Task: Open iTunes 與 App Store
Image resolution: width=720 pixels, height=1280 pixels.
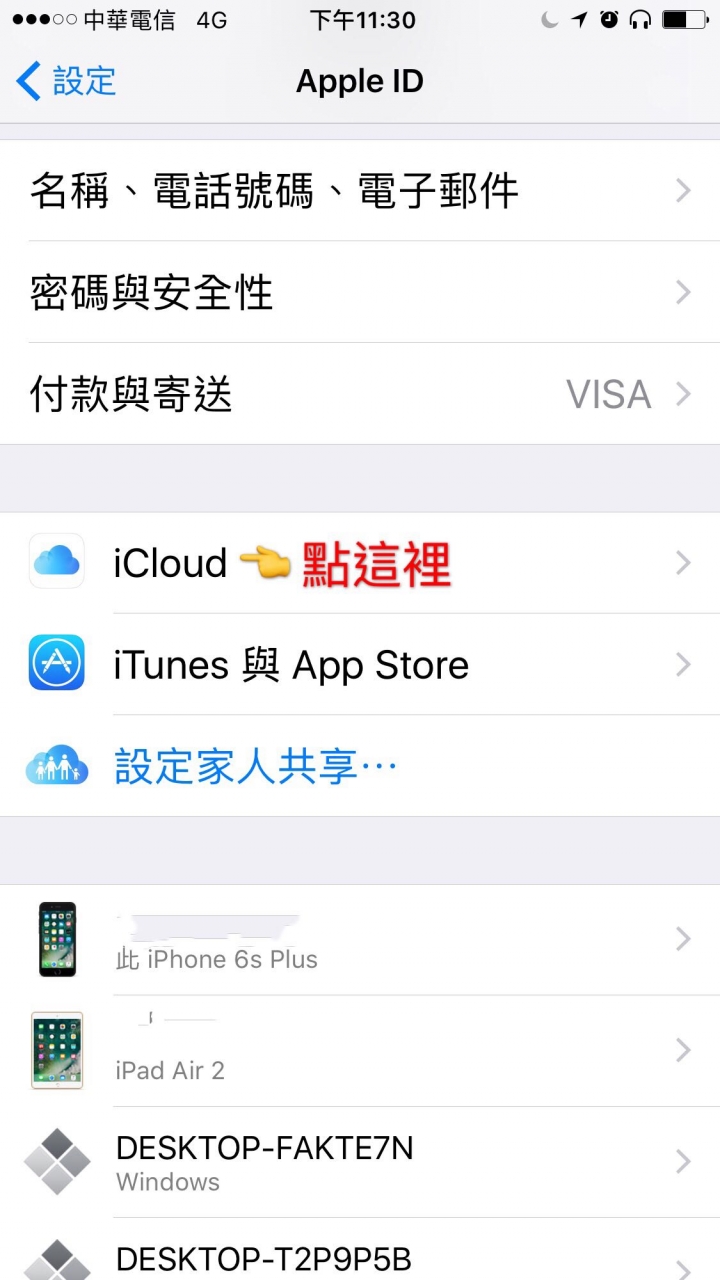Action: [360, 665]
